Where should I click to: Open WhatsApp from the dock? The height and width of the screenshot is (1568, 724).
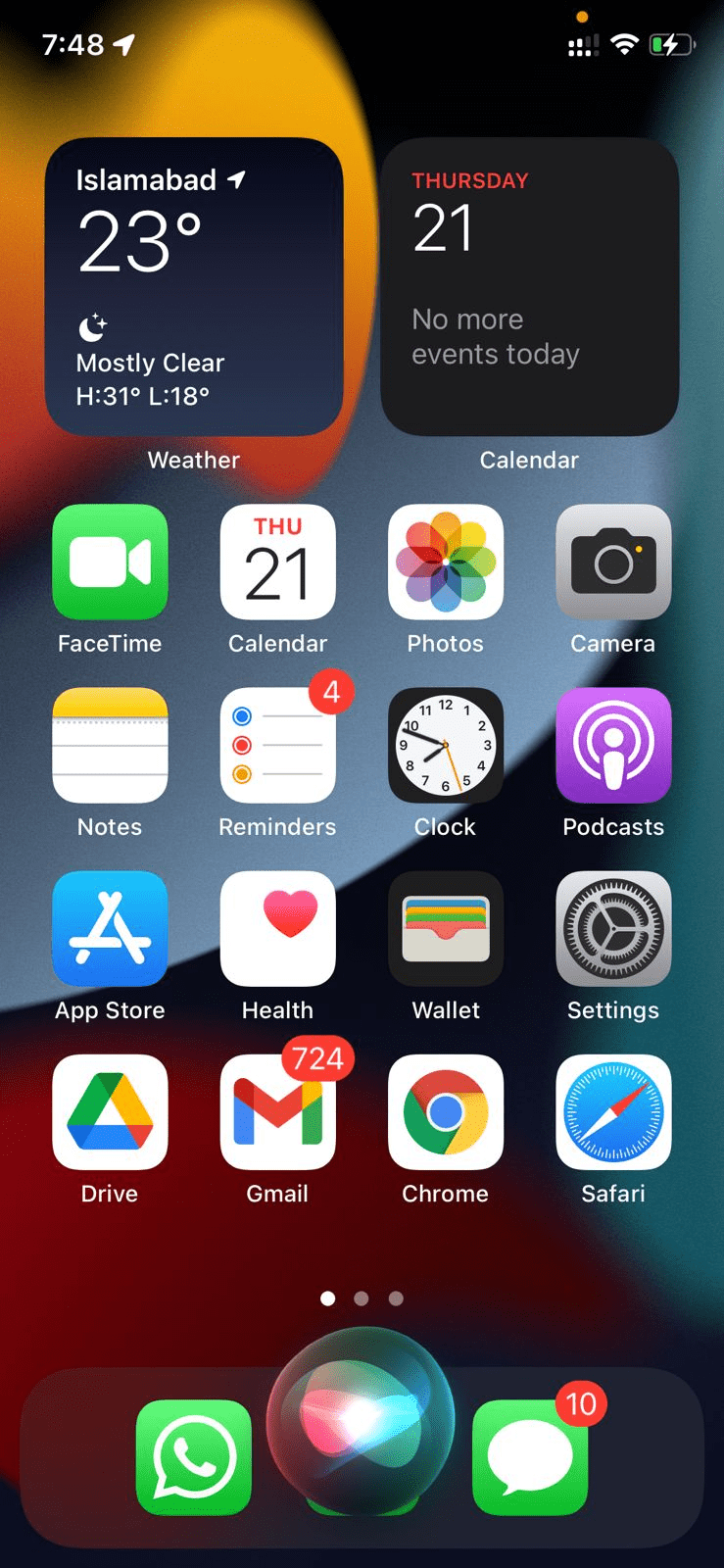point(193,1457)
